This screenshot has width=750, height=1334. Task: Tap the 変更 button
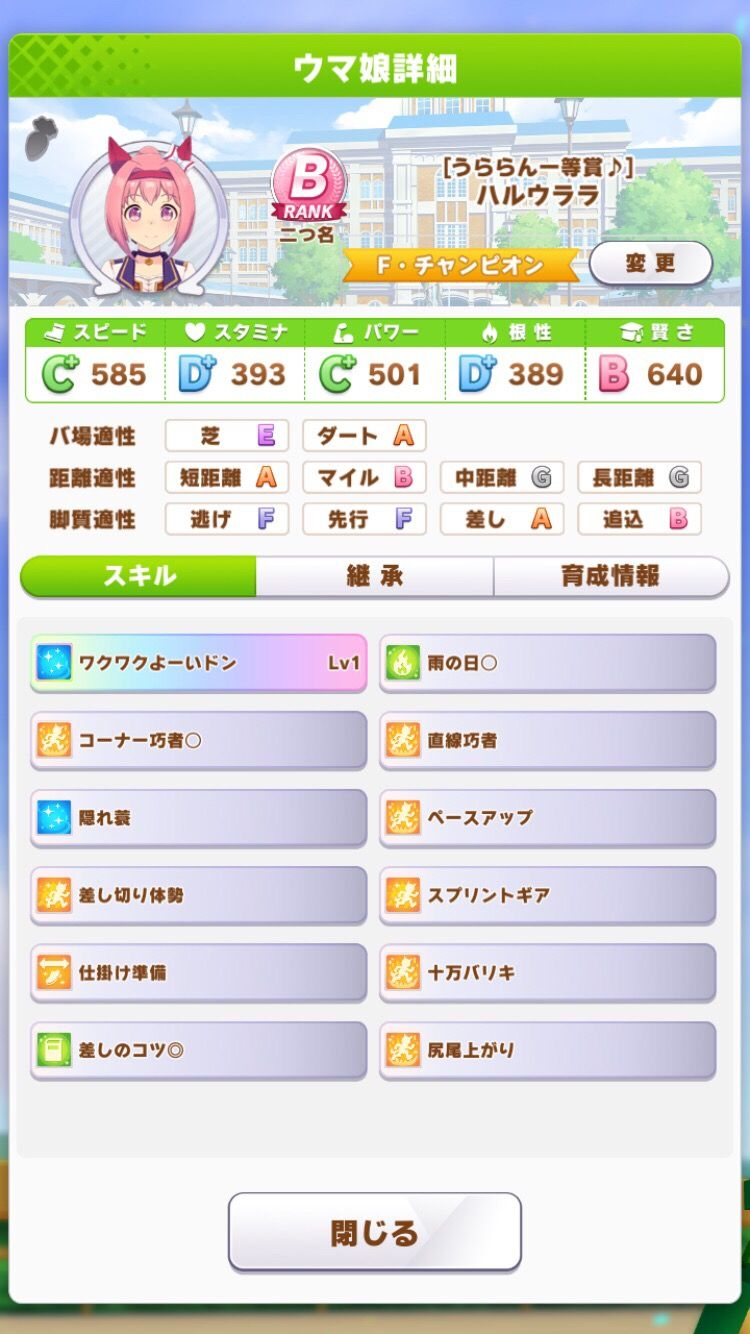click(650, 264)
